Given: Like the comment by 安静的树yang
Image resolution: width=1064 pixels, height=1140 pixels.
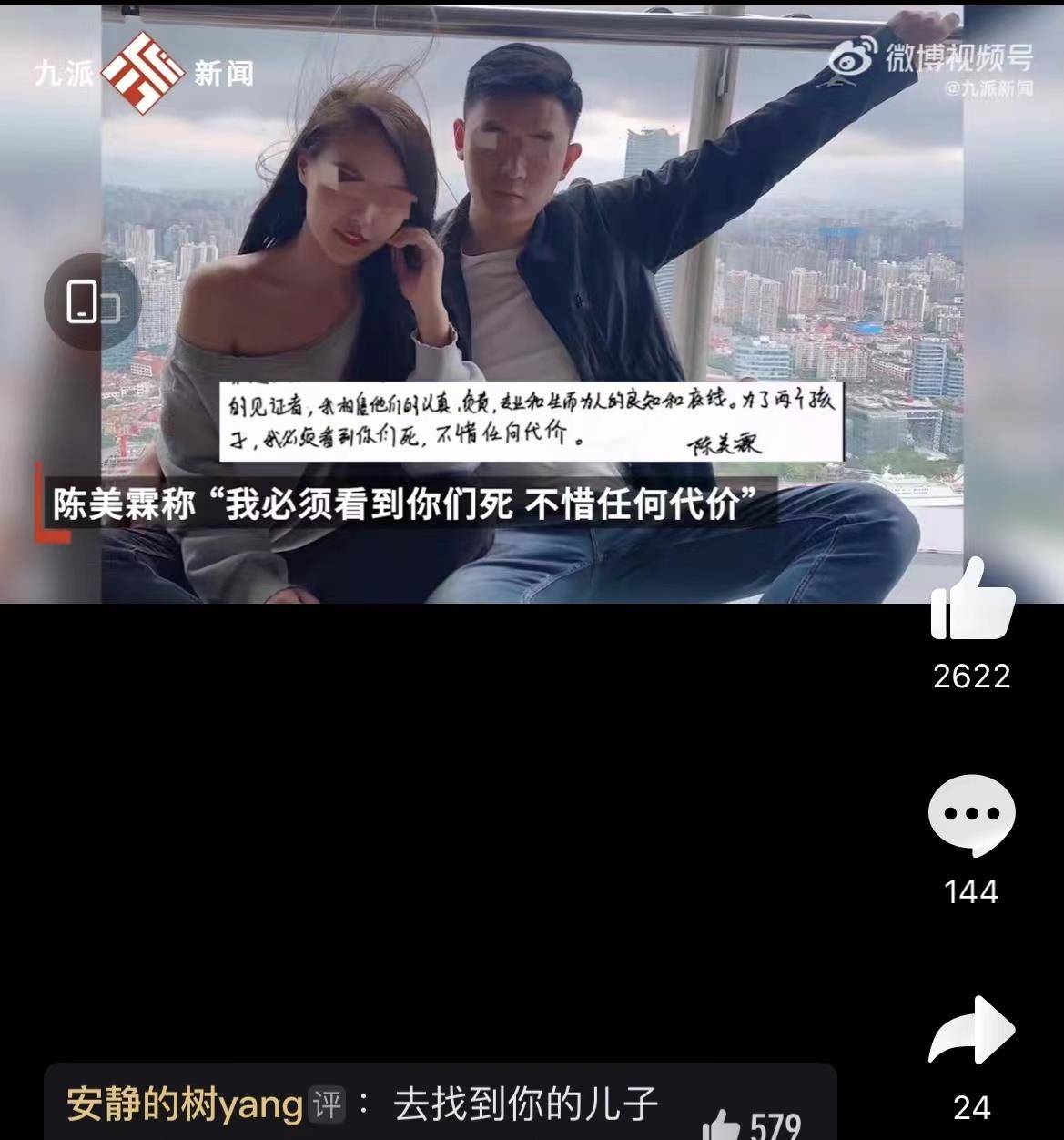Looking at the screenshot, I should click(723, 1124).
